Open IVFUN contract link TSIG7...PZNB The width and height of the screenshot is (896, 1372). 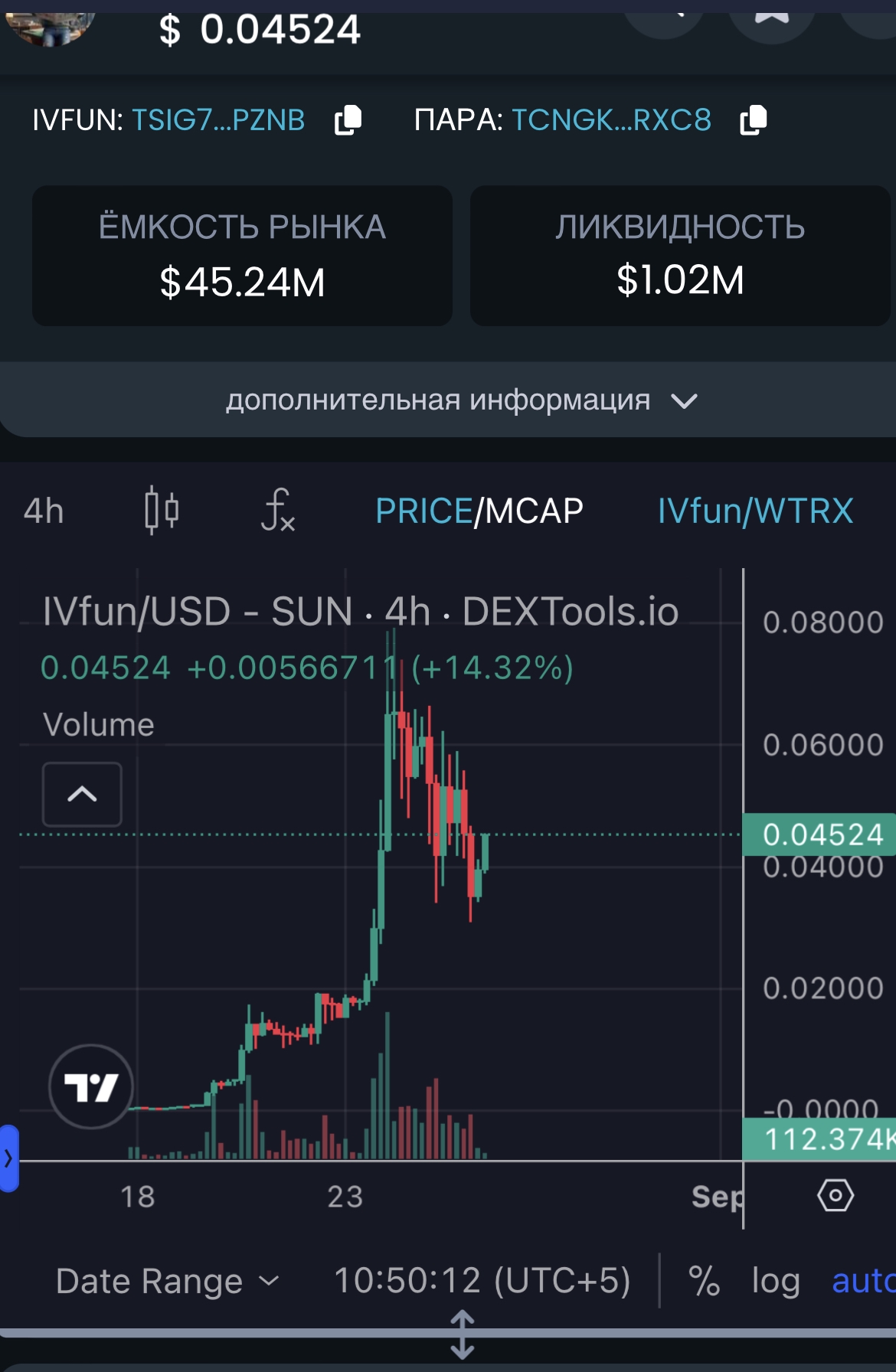tap(218, 120)
